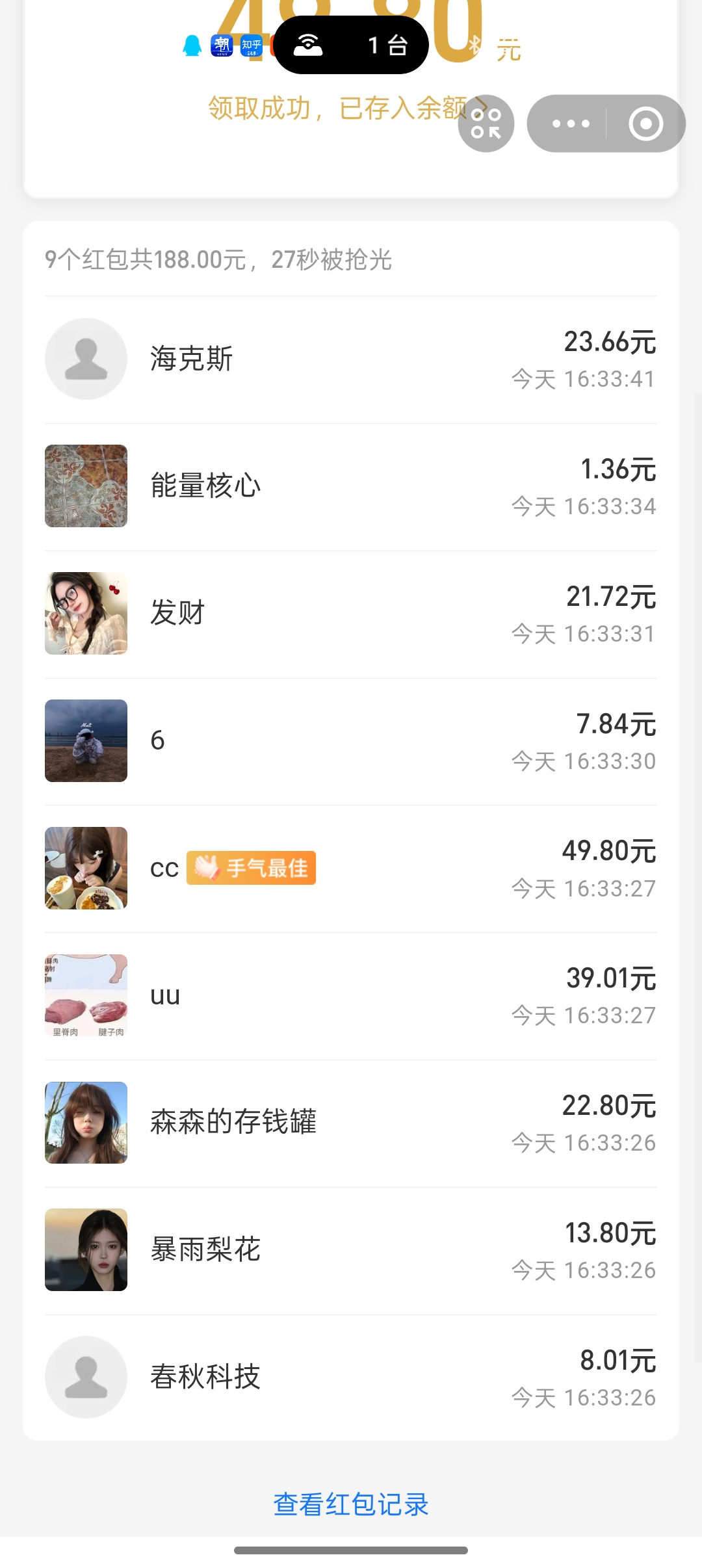Viewport: 702px width, 1568px height.
Task: Open the mini-program more options menu
Action: 570,124
